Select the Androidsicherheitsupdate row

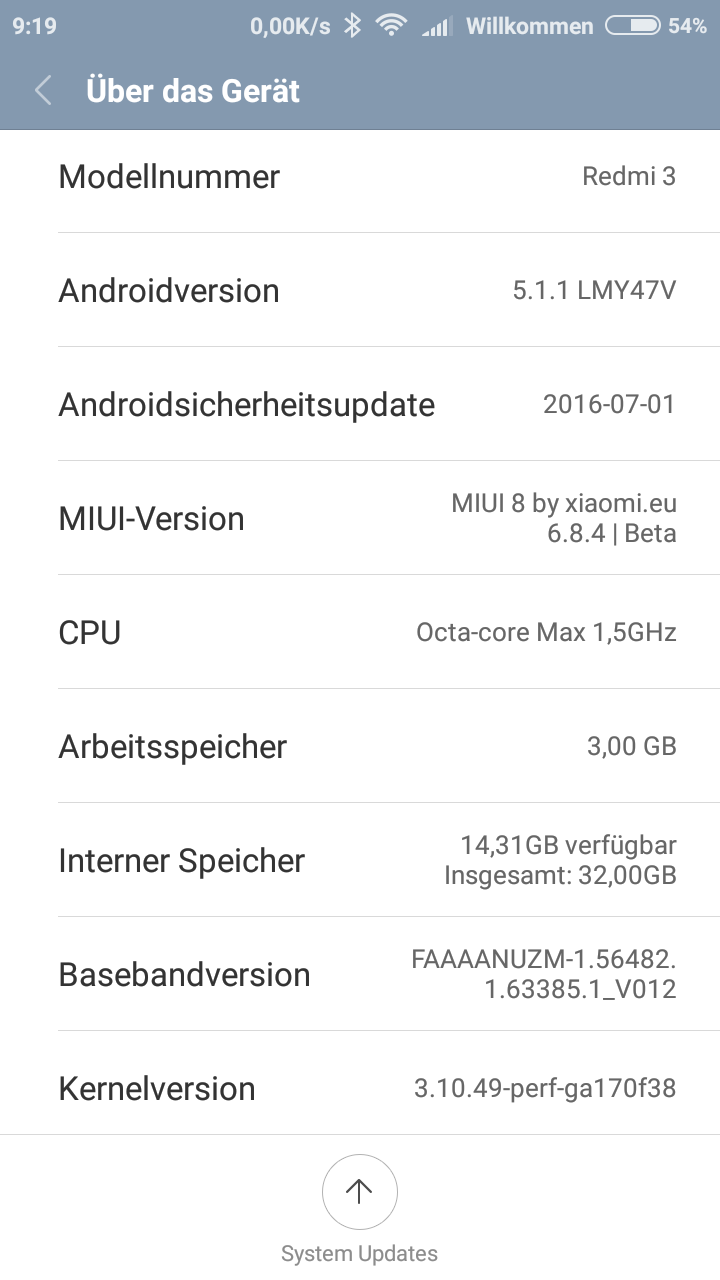(x=360, y=404)
